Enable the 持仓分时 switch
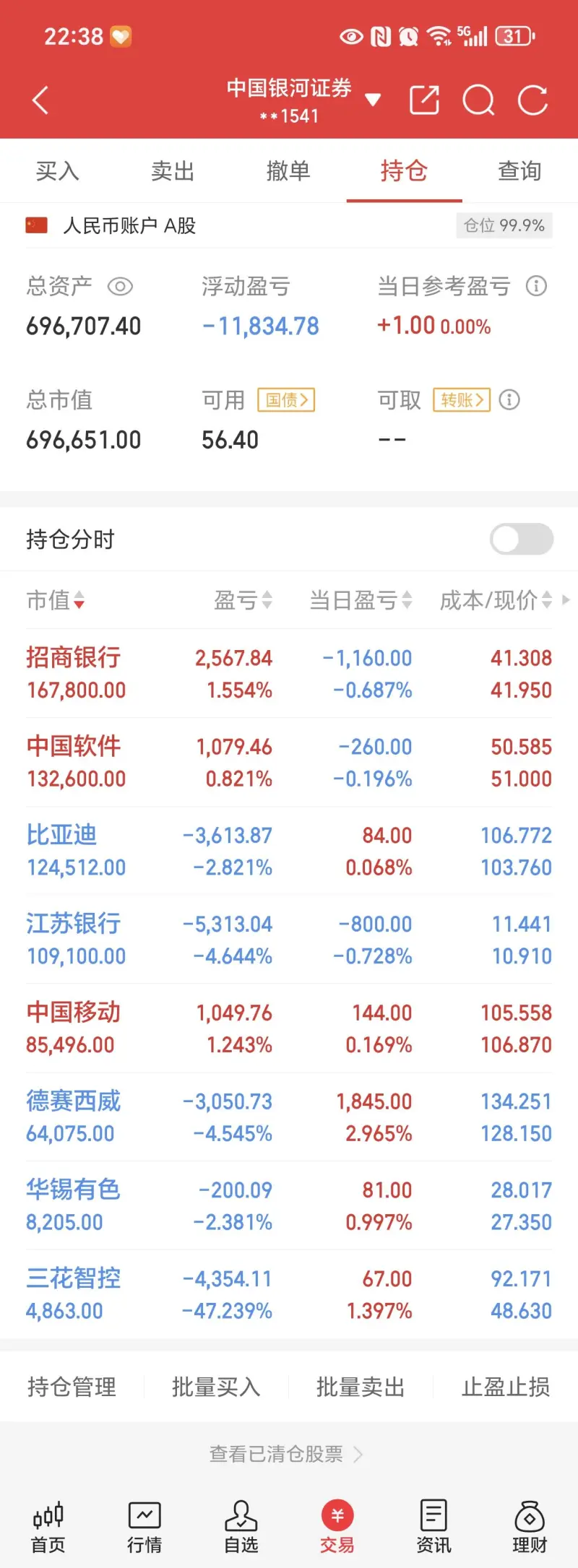 [x=522, y=539]
